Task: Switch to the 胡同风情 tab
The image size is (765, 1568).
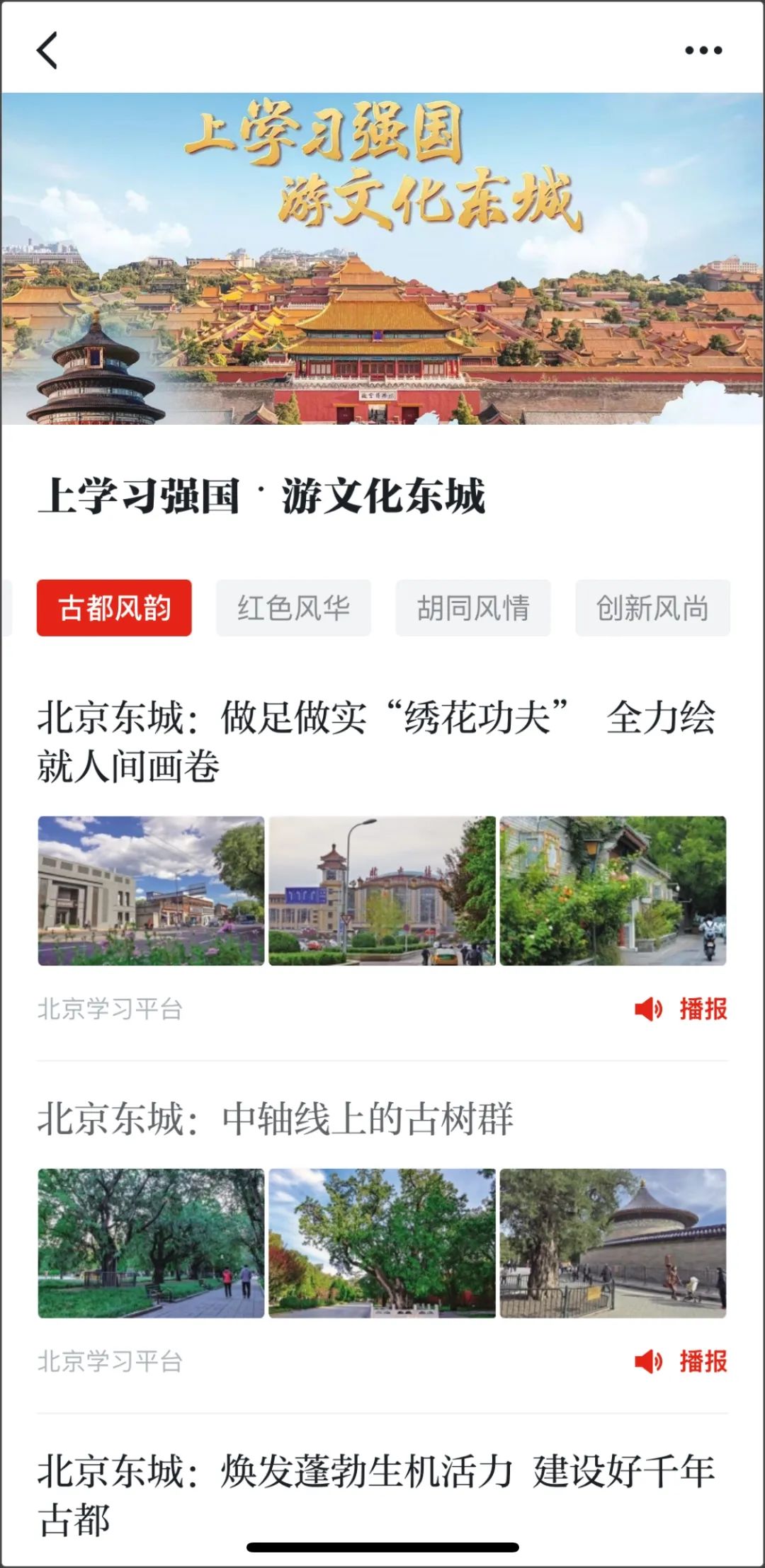Action: pos(472,608)
